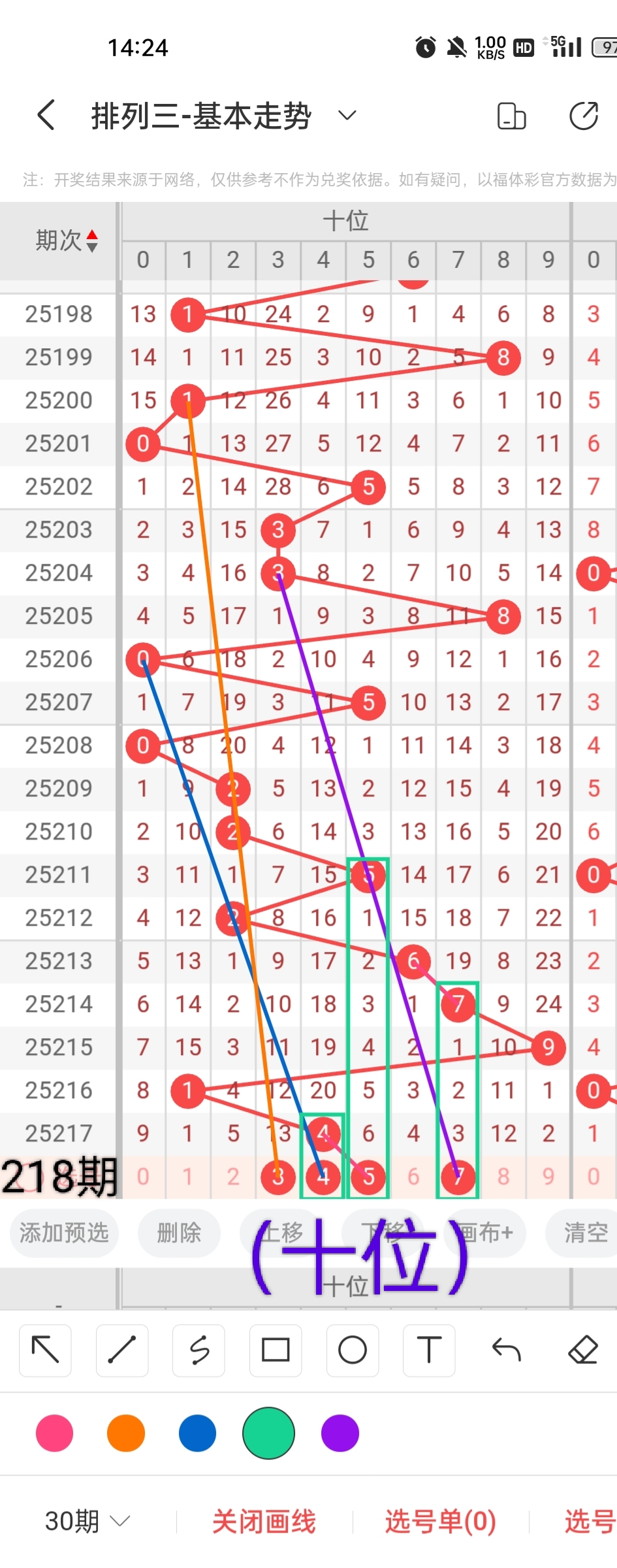Image resolution: width=617 pixels, height=1568 pixels.
Task: Undo the last drawing
Action: (506, 1350)
